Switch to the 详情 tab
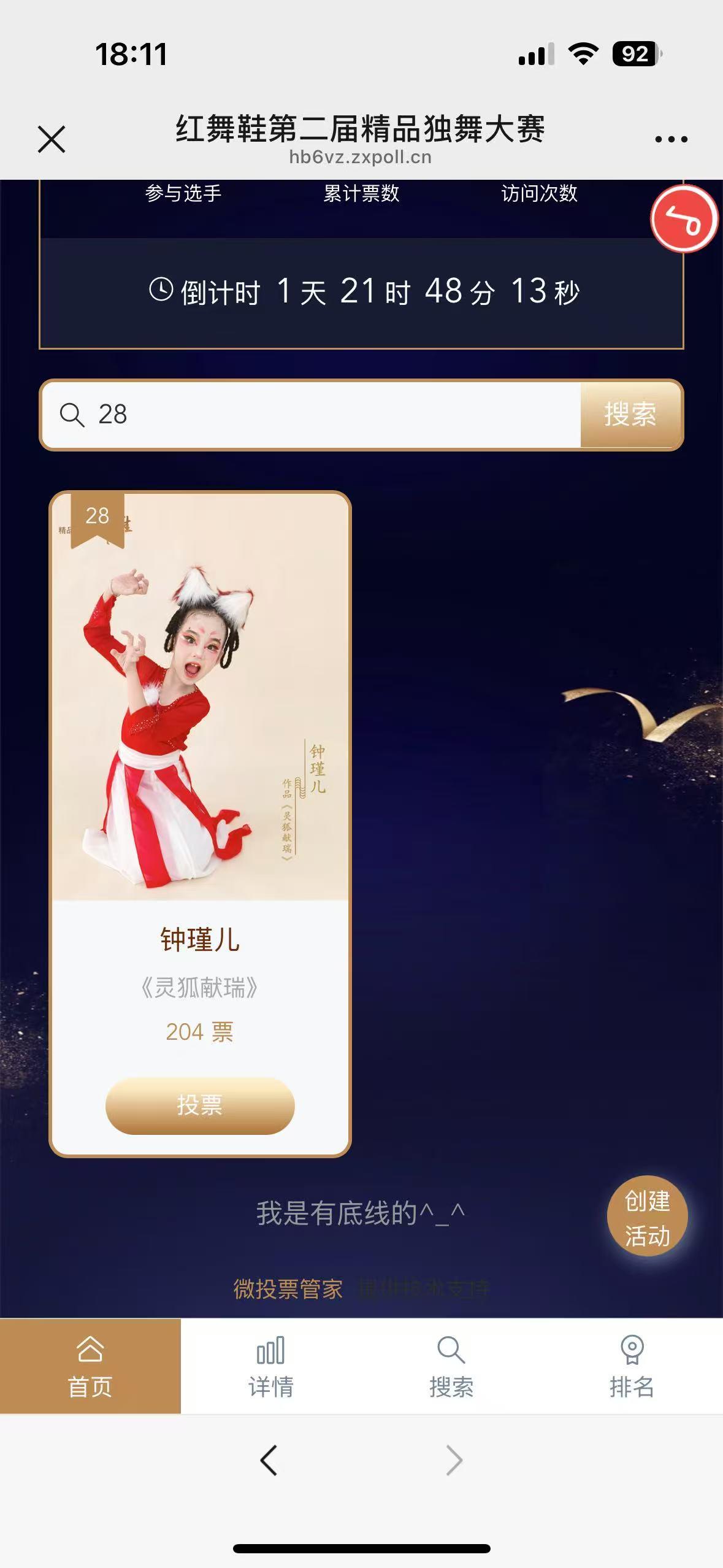Image resolution: width=723 pixels, height=1568 pixels. (271, 1366)
